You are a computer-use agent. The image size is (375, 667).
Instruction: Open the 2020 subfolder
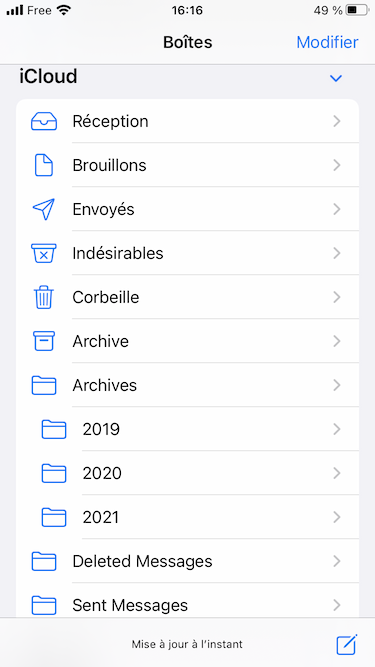[188, 473]
